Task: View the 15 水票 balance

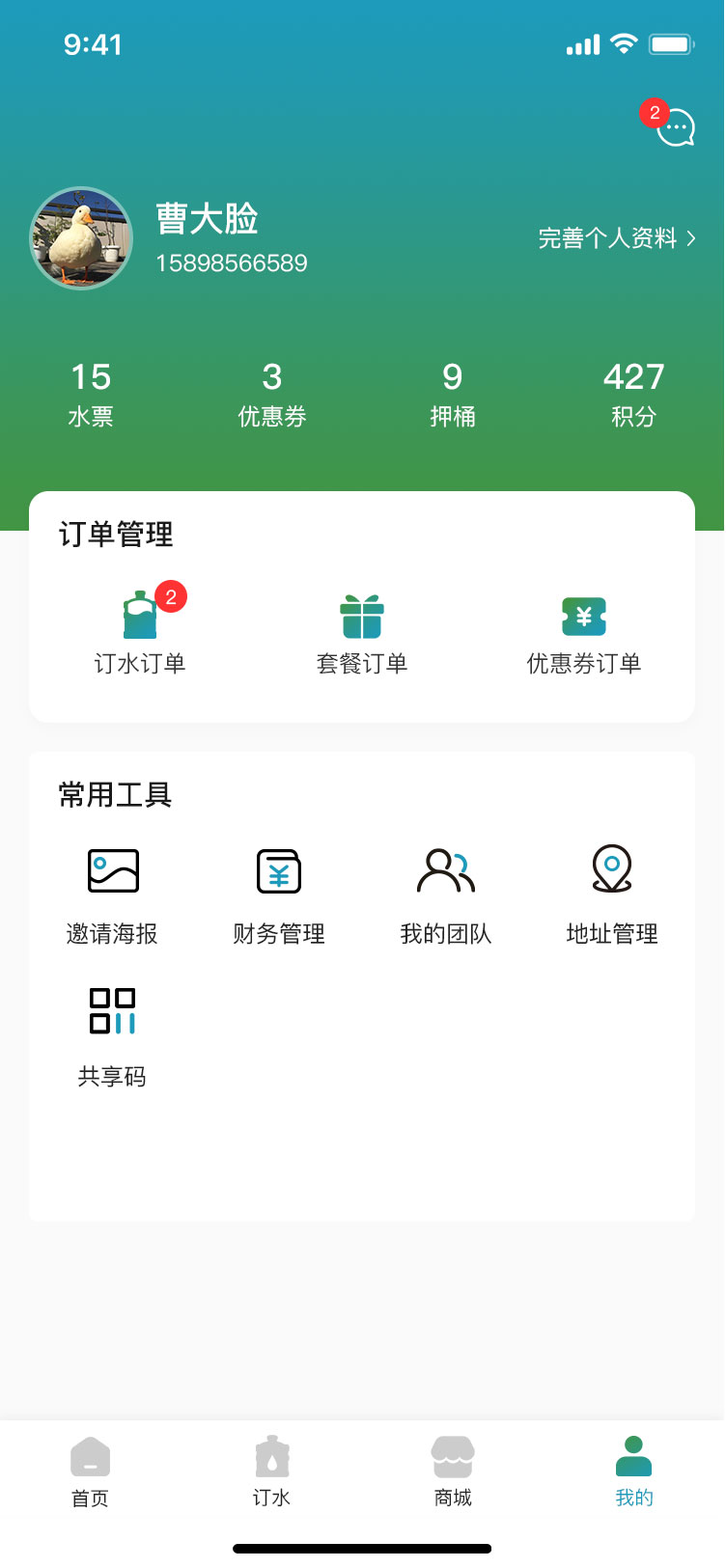Action: point(91,394)
